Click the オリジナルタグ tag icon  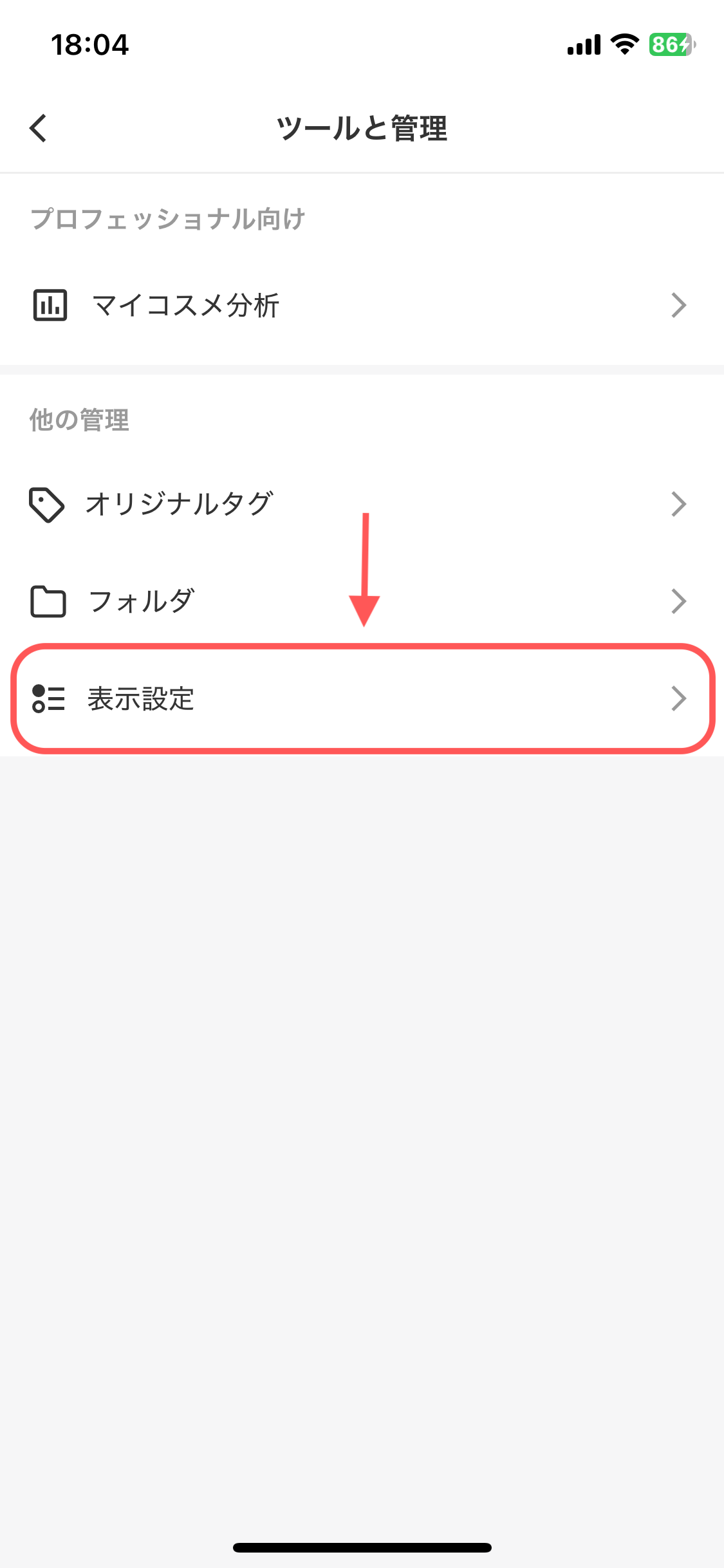click(45, 505)
